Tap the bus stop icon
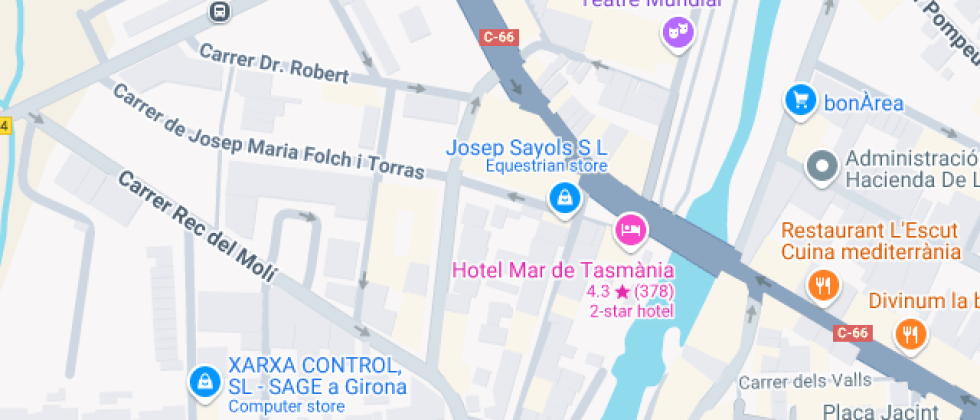 click(219, 12)
